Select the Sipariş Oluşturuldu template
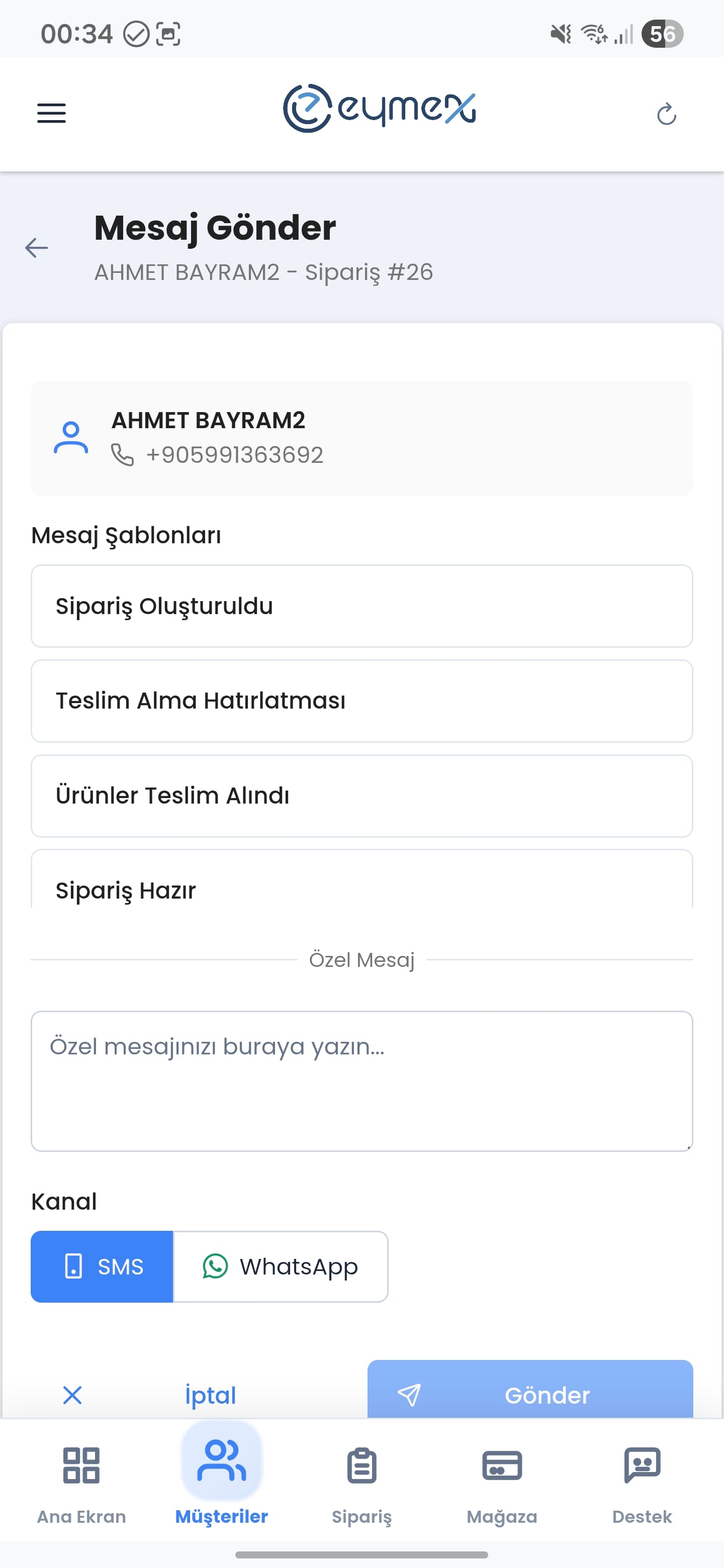The width and height of the screenshot is (724, 1568). [361, 606]
